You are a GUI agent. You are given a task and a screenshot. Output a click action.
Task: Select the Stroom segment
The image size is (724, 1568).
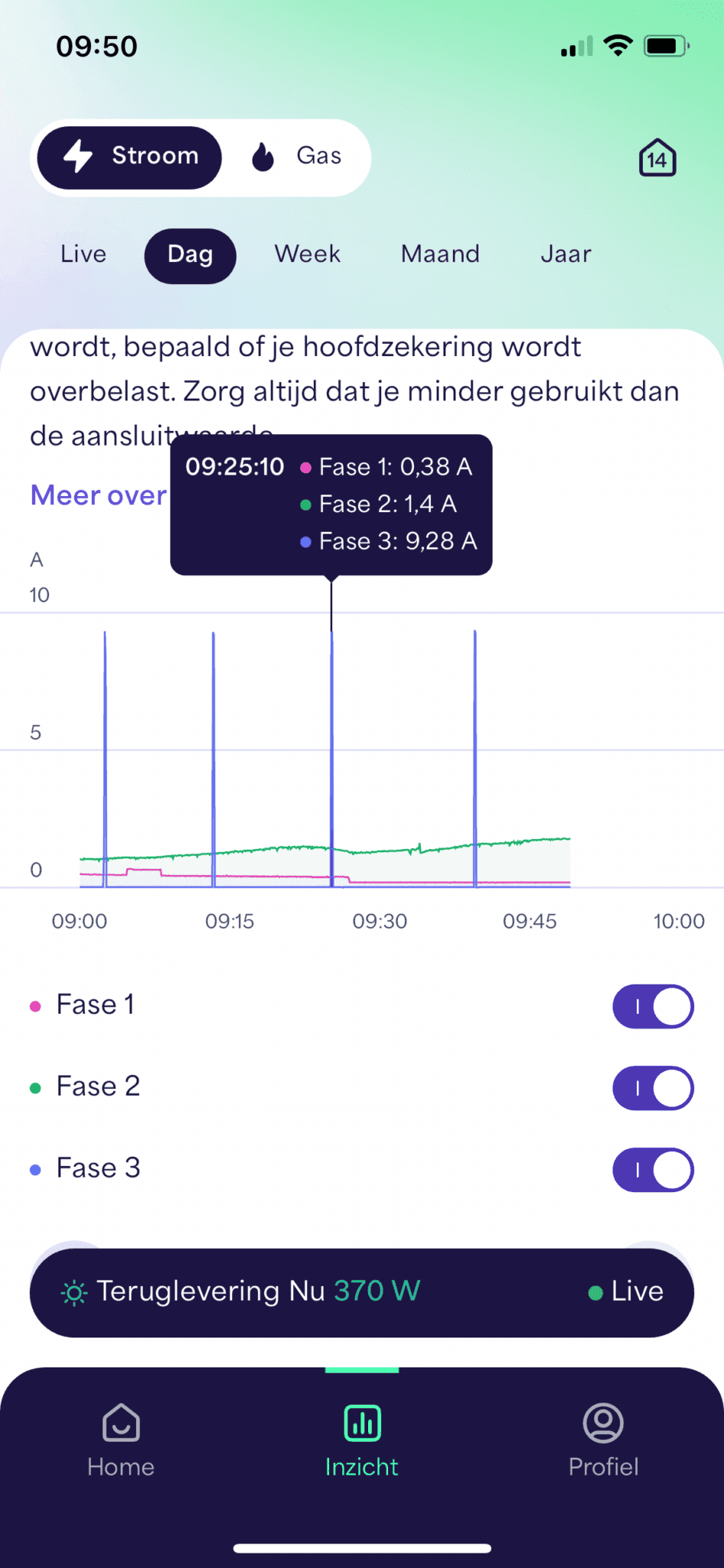coord(130,157)
